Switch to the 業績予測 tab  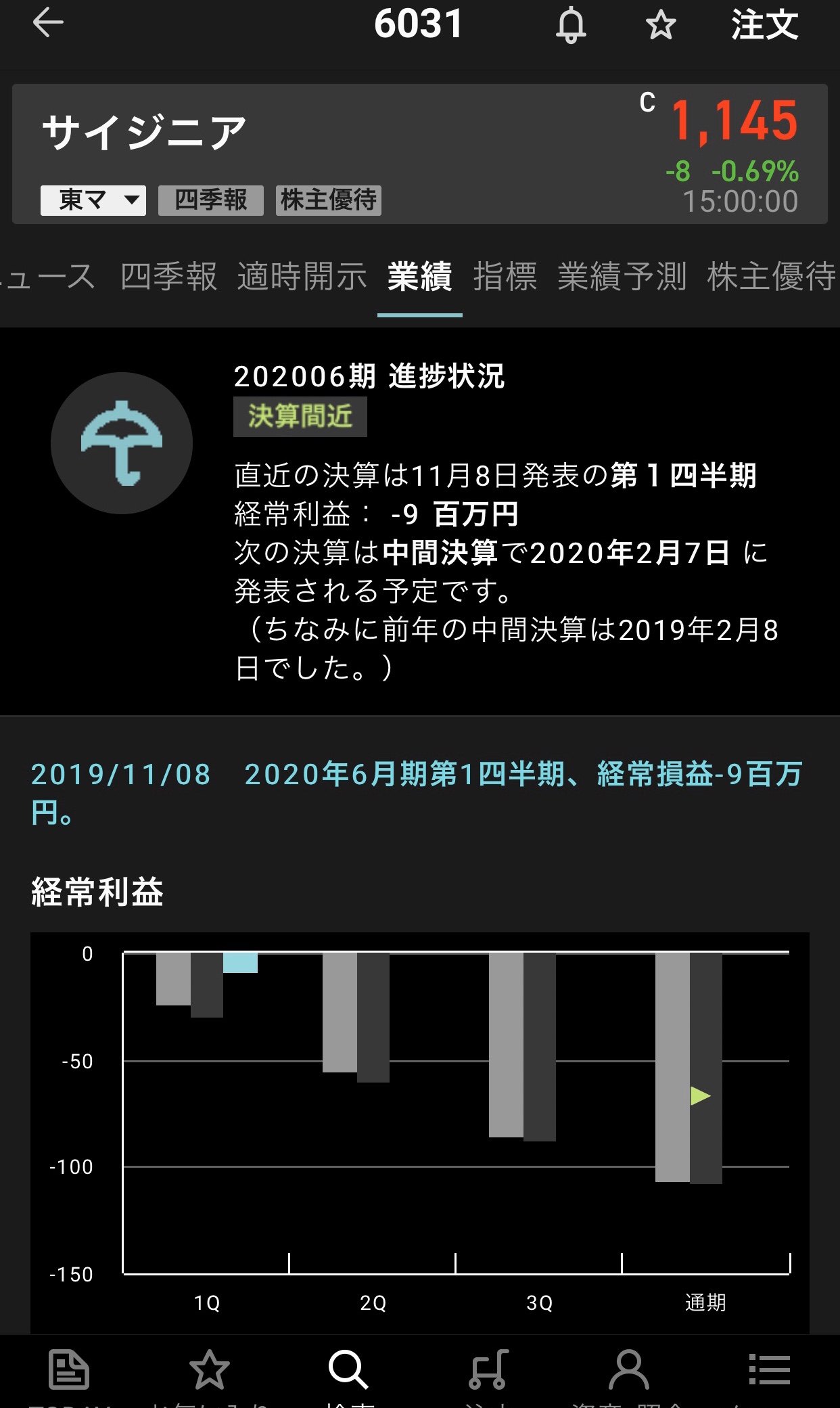click(622, 277)
